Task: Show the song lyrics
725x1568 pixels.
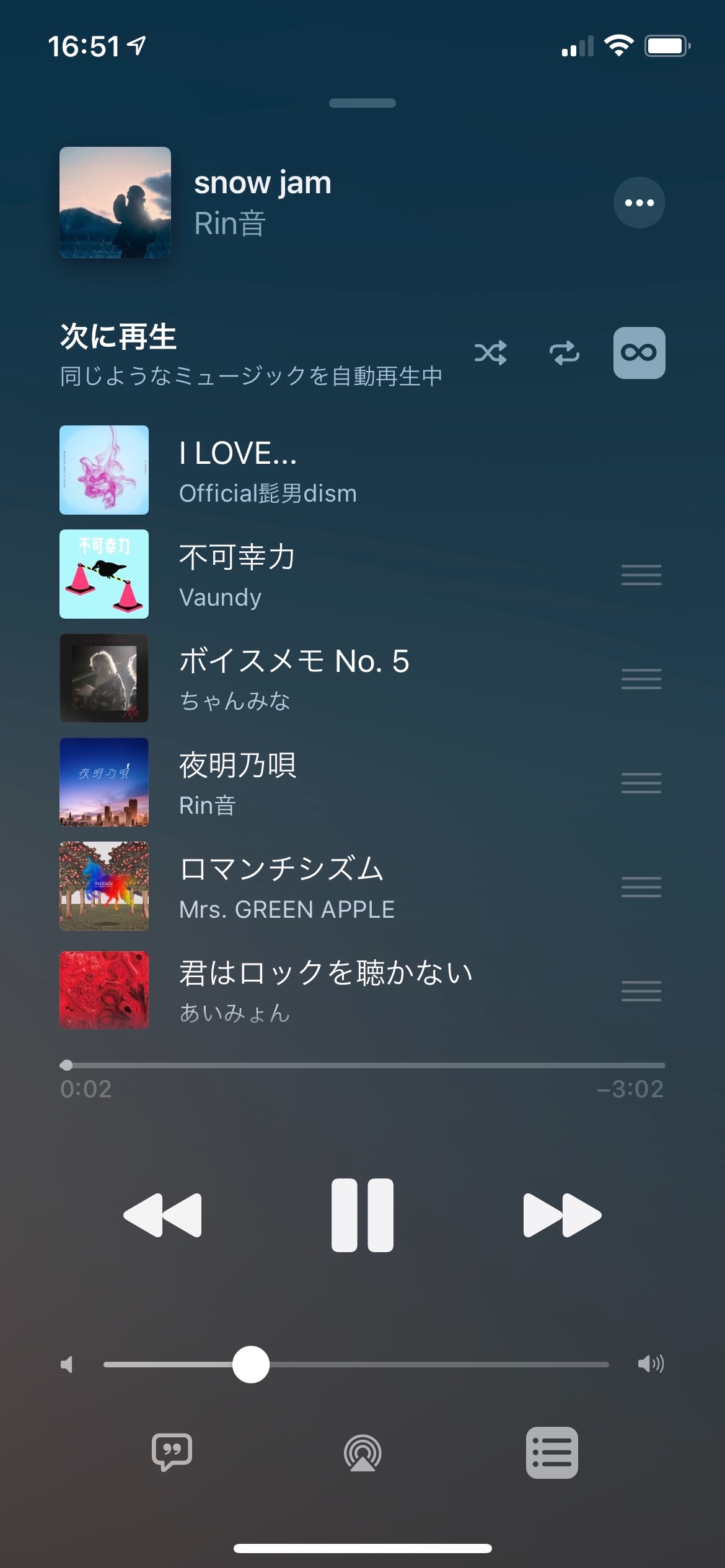Action: [172, 1452]
